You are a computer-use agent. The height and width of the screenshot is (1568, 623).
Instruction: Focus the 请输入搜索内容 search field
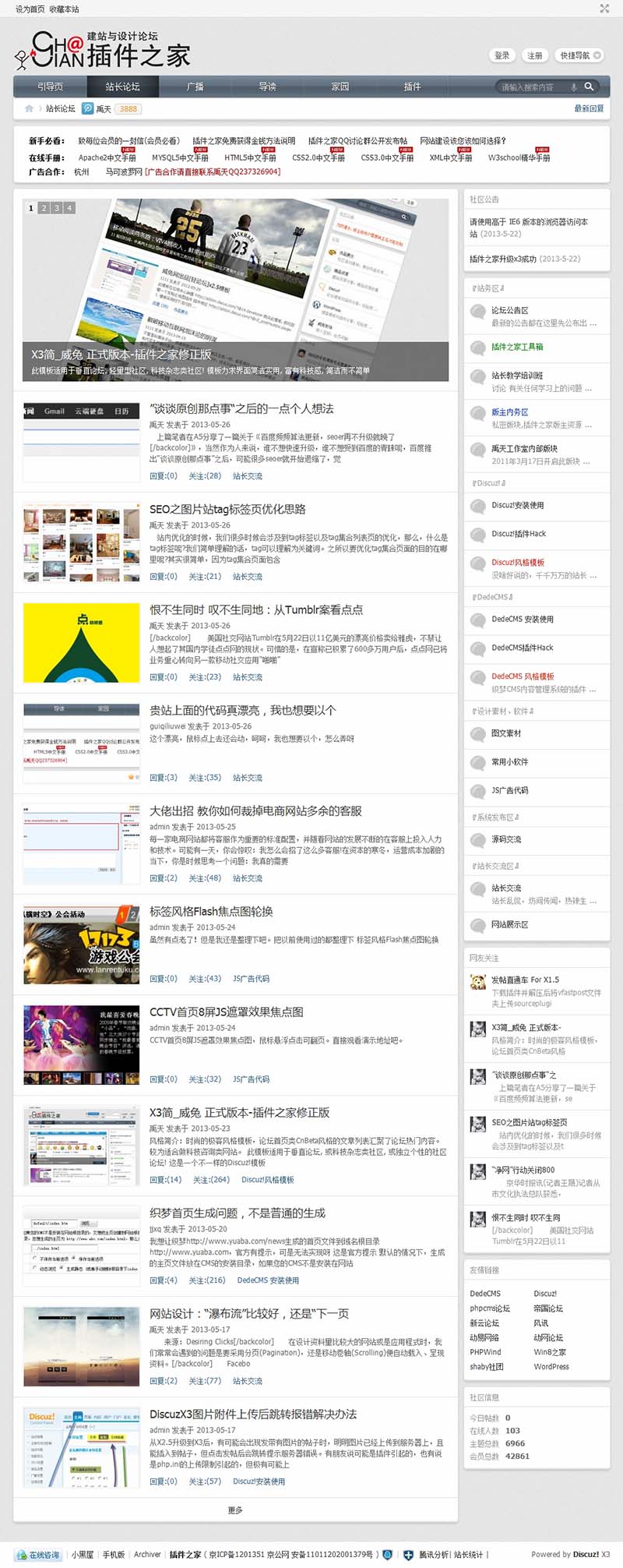click(x=533, y=87)
